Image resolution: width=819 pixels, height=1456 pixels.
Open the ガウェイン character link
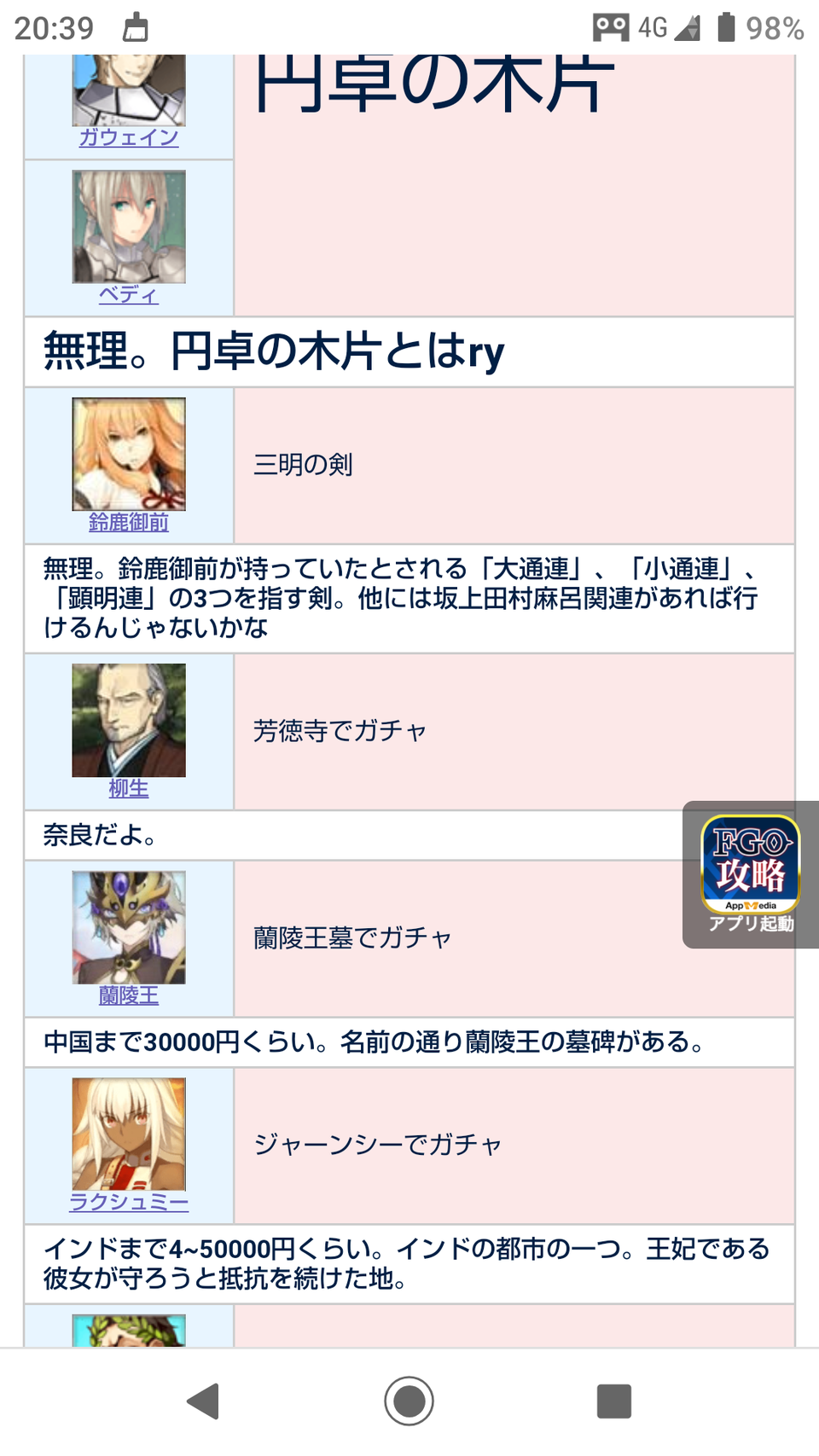click(x=129, y=137)
